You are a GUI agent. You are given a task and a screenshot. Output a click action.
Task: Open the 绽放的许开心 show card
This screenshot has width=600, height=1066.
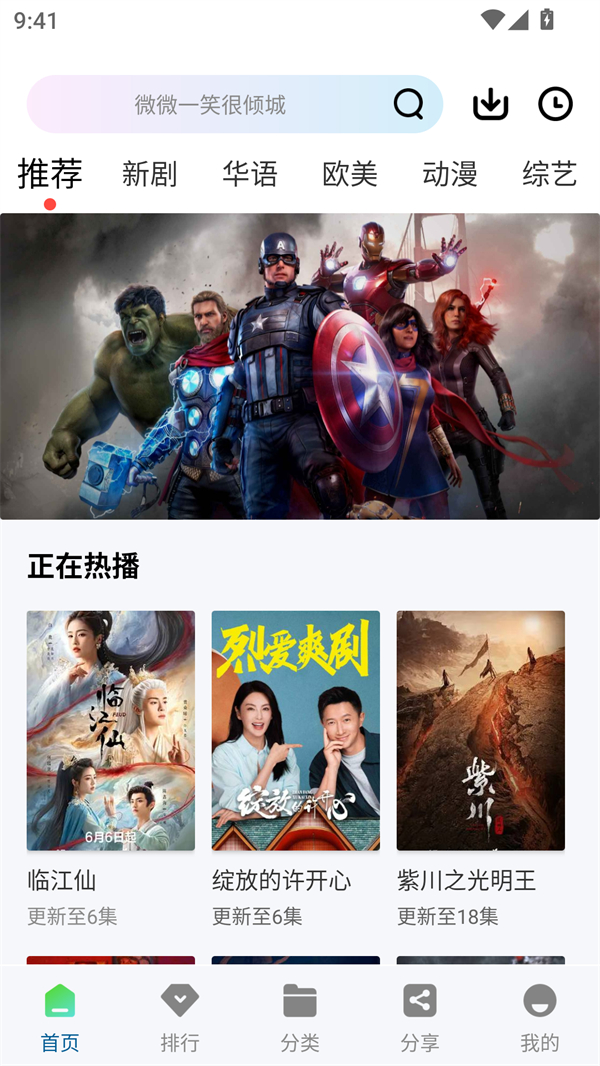click(x=296, y=731)
